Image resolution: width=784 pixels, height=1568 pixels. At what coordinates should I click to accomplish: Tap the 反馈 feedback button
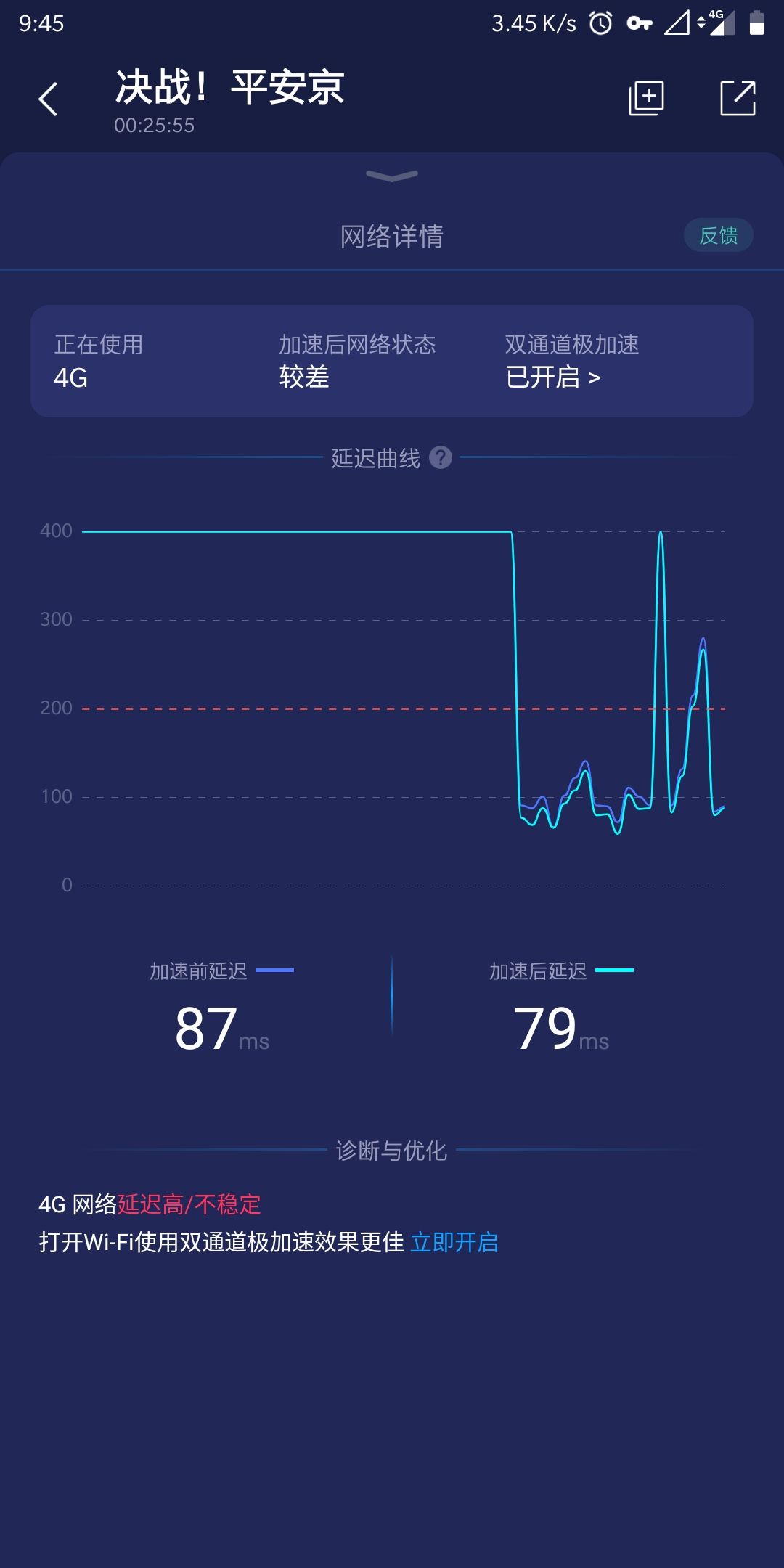click(x=718, y=235)
